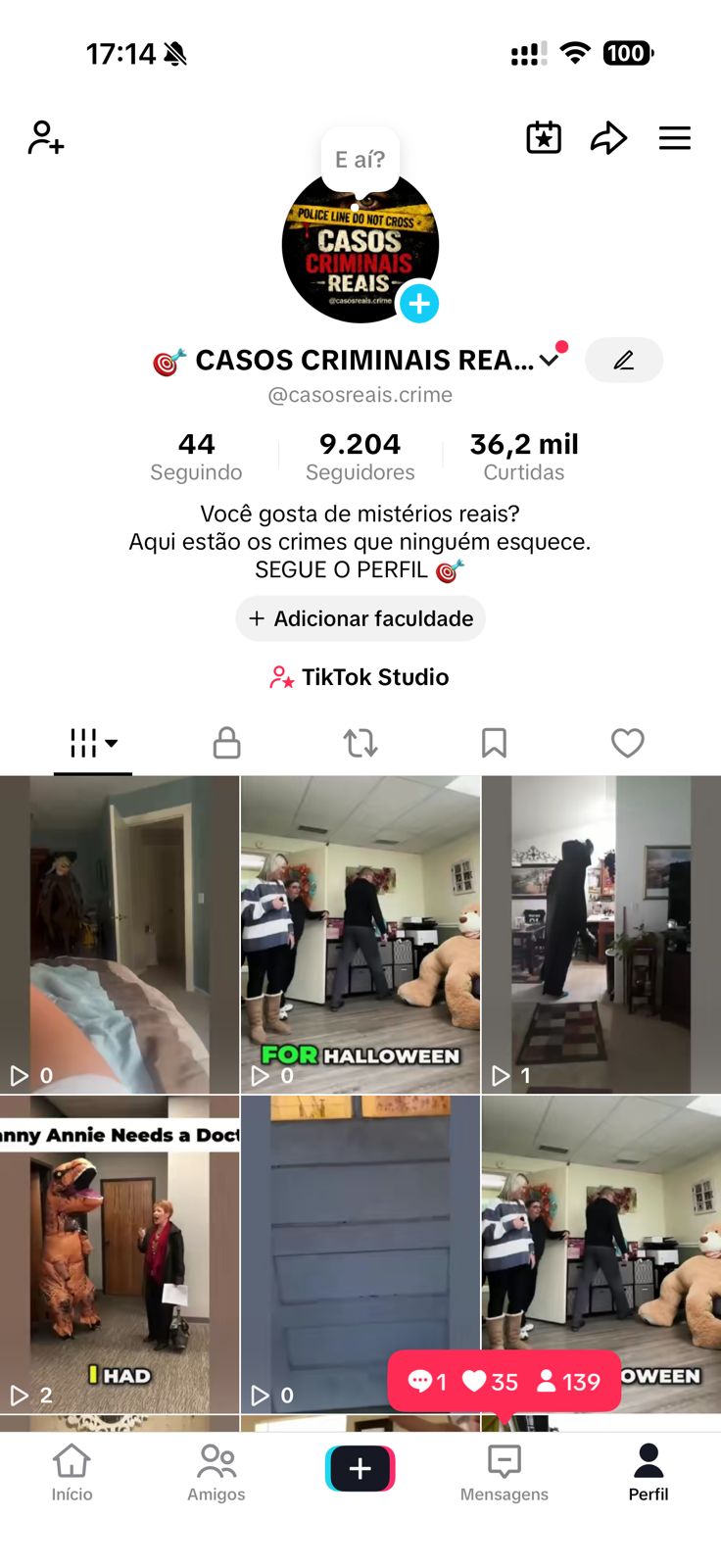Switch to the saved bookmarks tab
721x1568 pixels.
[494, 743]
